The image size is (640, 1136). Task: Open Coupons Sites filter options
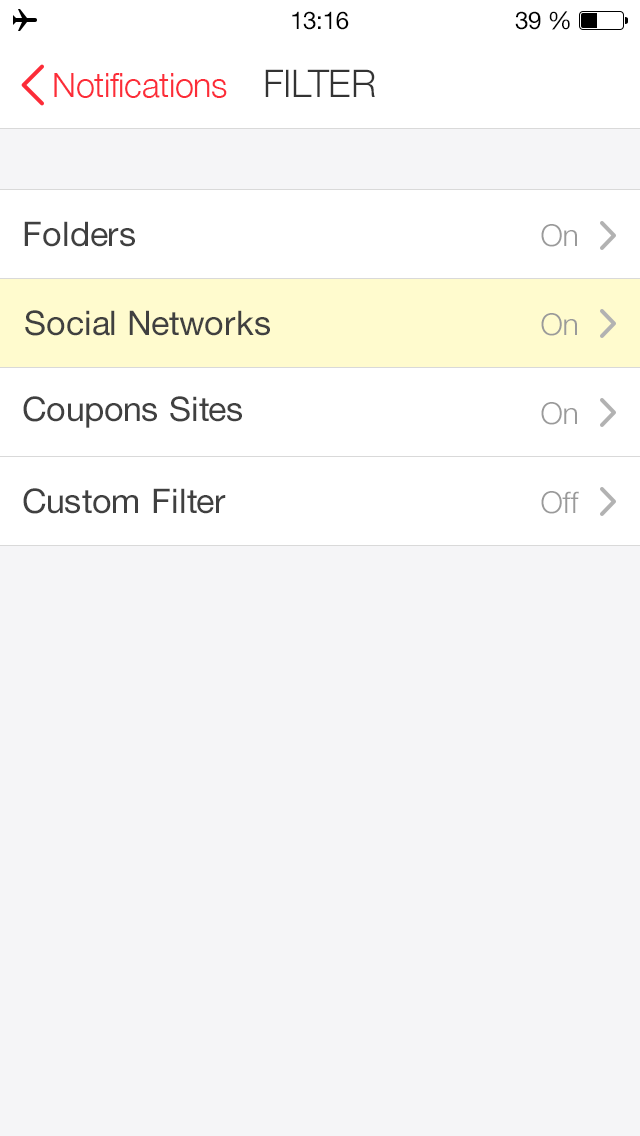[320, 412]
